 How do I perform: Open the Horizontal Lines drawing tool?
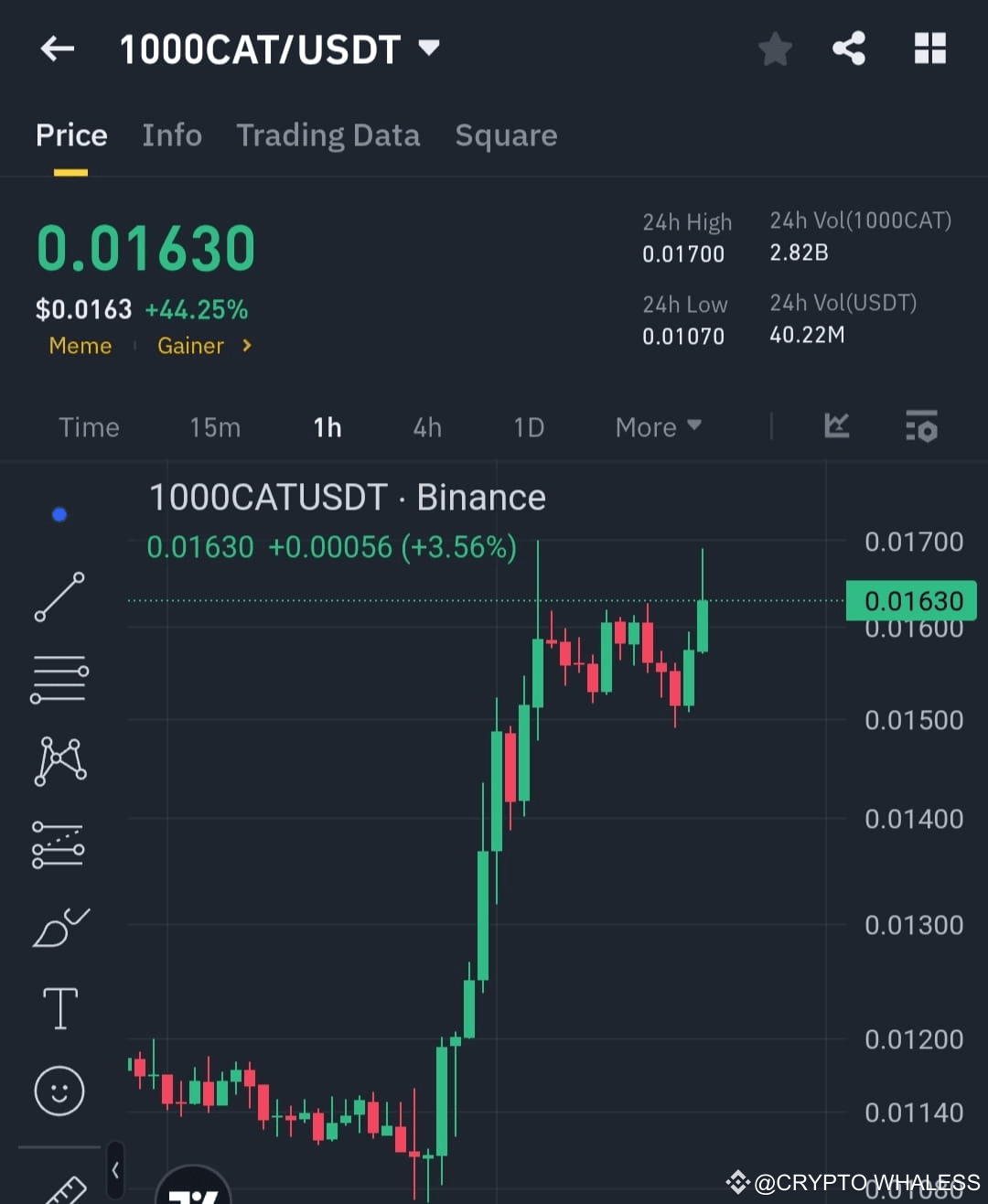[x=59, y=679]
